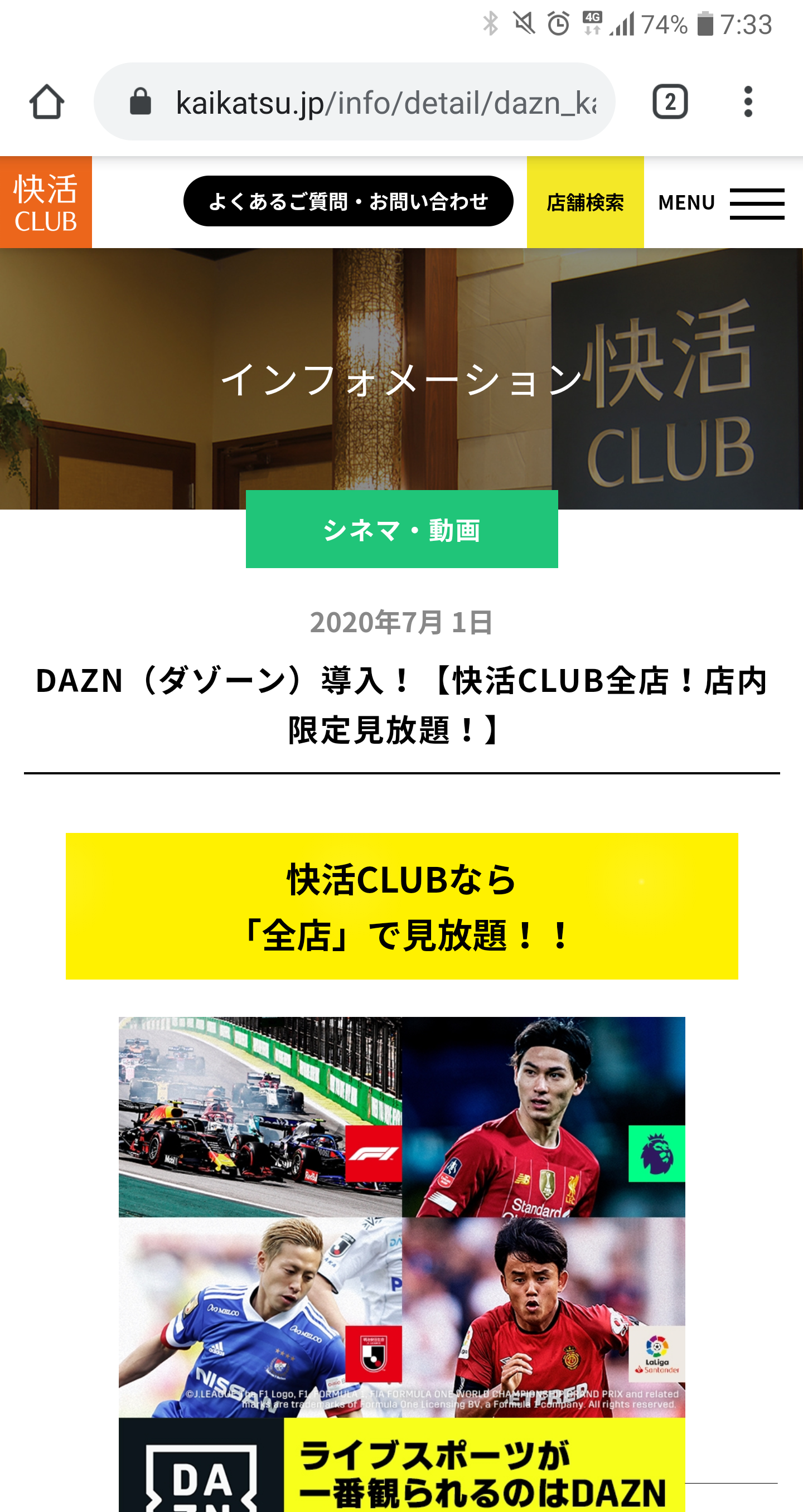
Task: Open 店舗検索 store search
Action: 585,202
